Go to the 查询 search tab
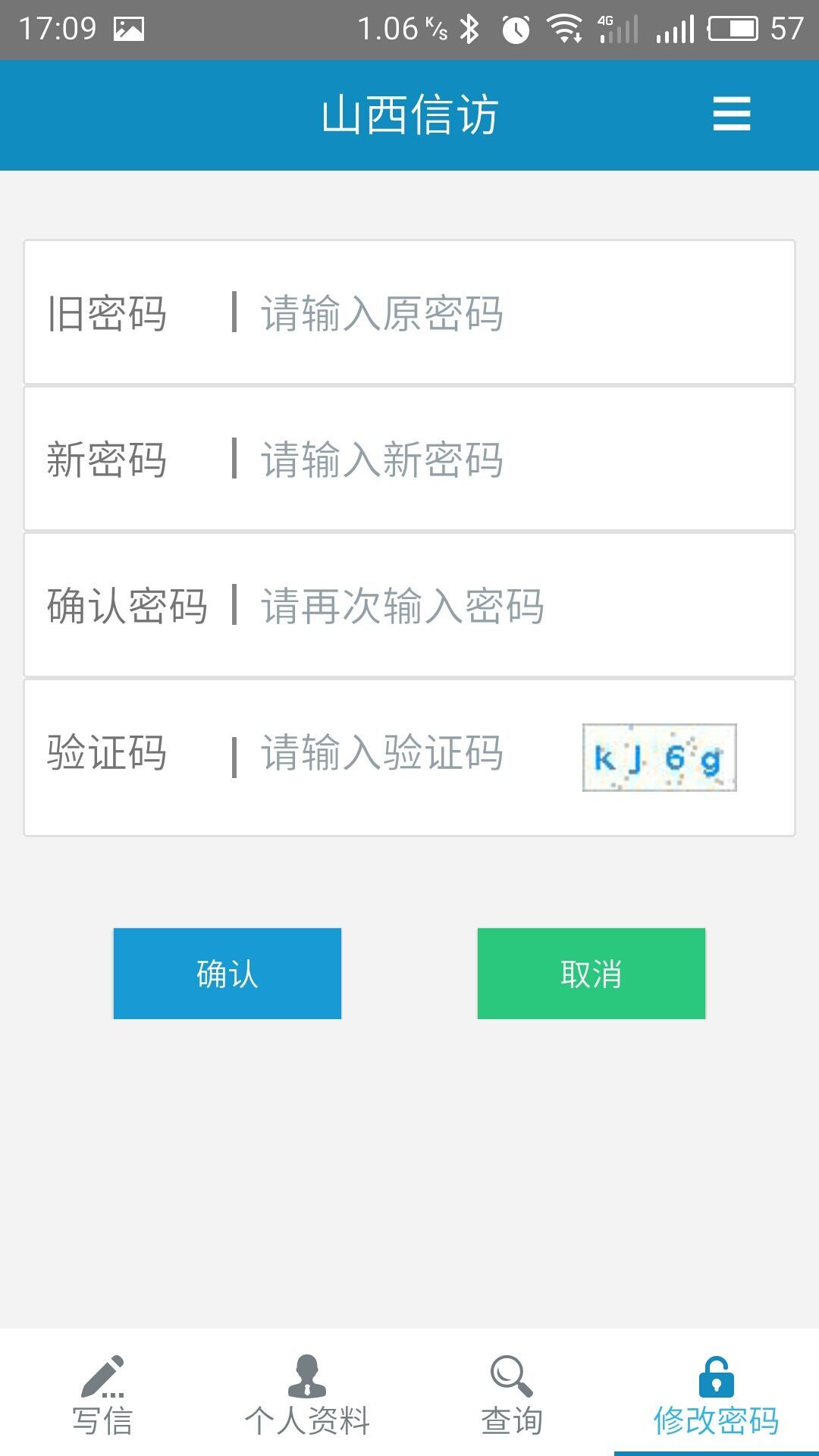 tap(512, 1397)
